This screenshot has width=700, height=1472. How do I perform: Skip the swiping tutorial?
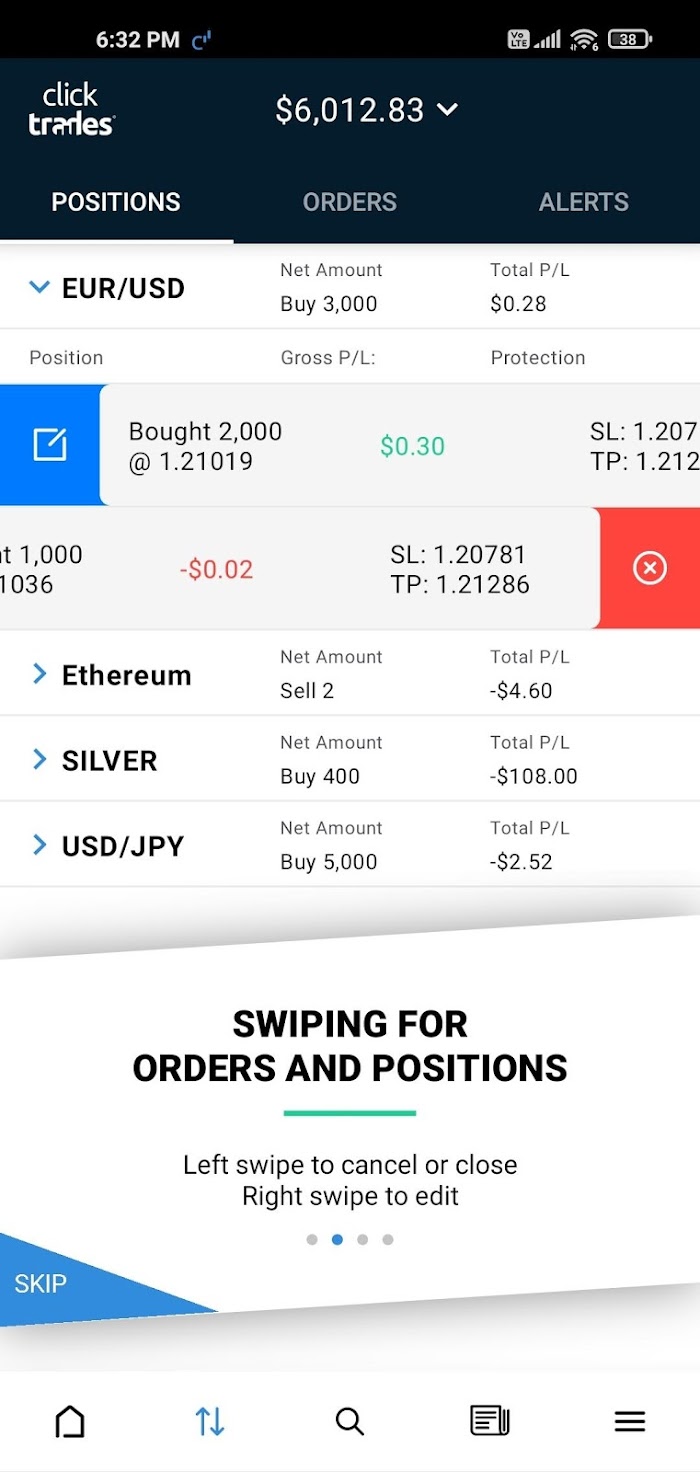click(x=40, y=1284)
